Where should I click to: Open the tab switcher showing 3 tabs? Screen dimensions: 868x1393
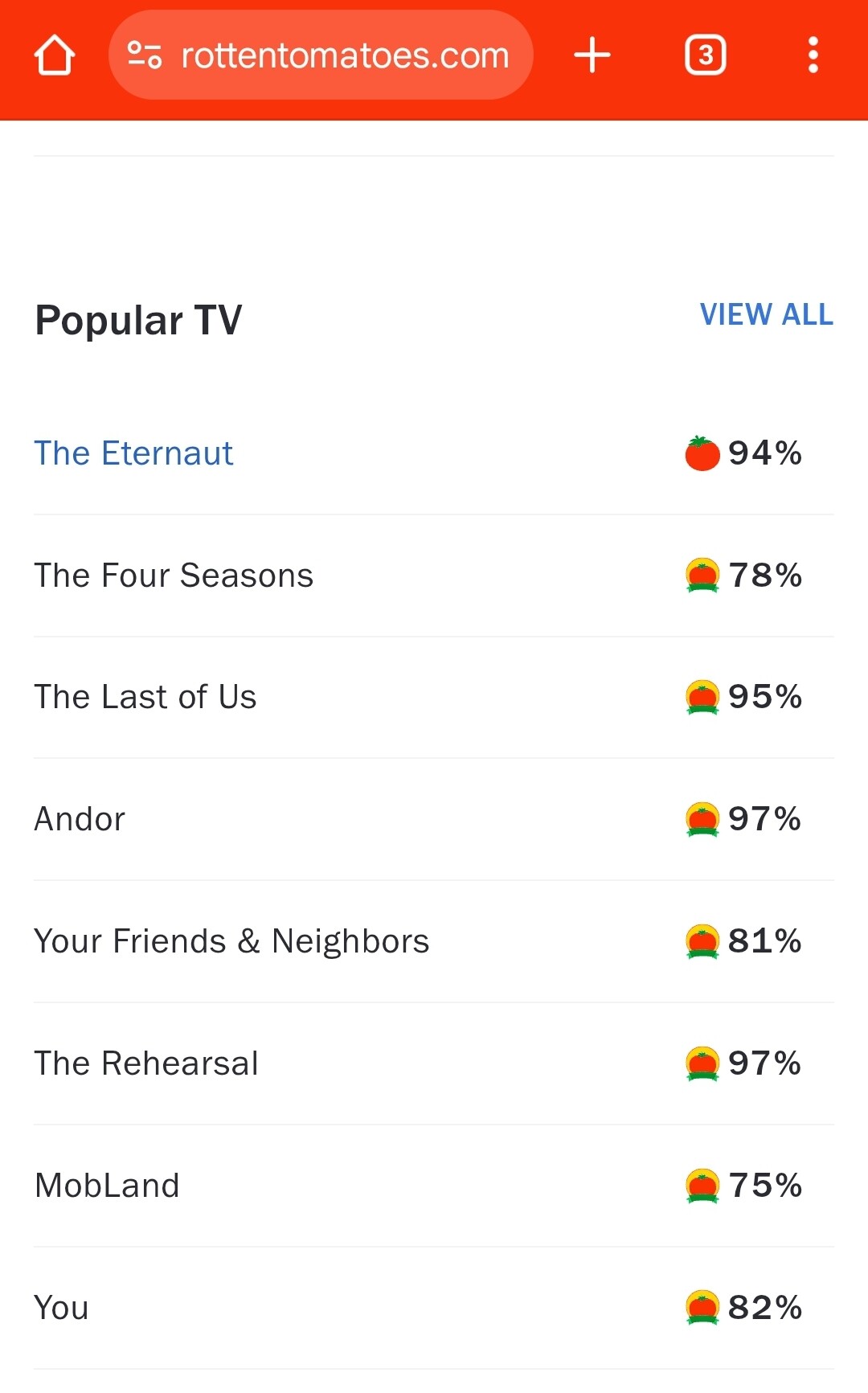706,55
